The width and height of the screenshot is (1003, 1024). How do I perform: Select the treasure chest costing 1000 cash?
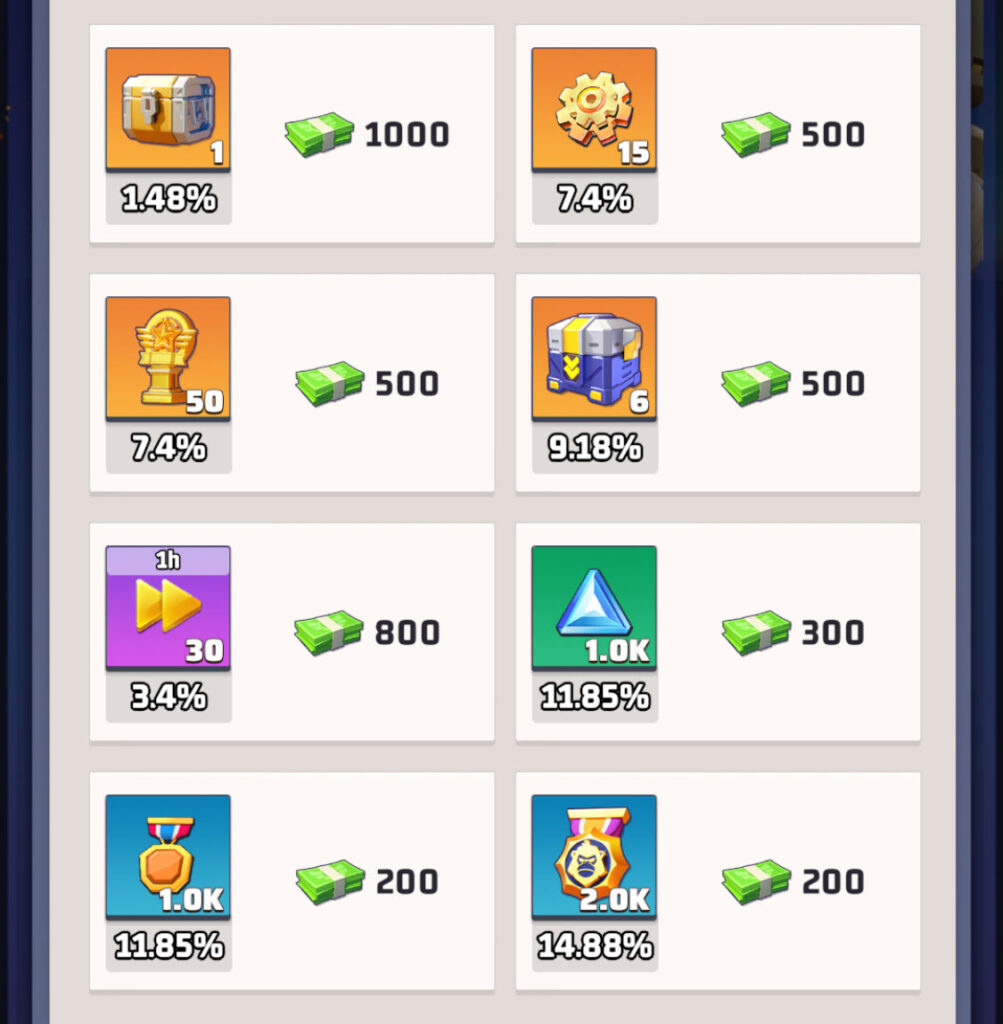pyautogui.click(x=168, y=110)
